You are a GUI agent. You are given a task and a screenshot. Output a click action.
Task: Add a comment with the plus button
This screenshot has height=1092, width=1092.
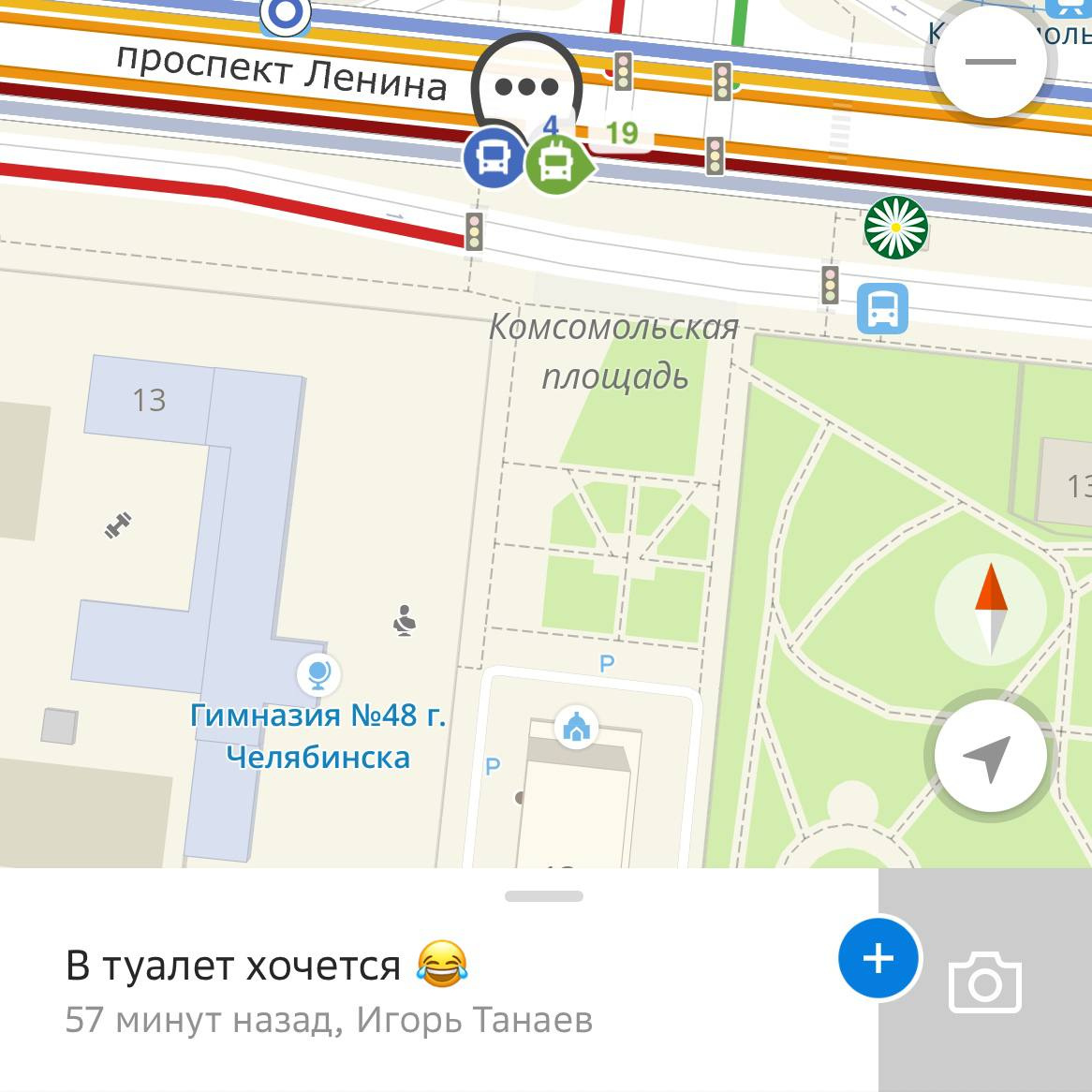coord(878,959)
